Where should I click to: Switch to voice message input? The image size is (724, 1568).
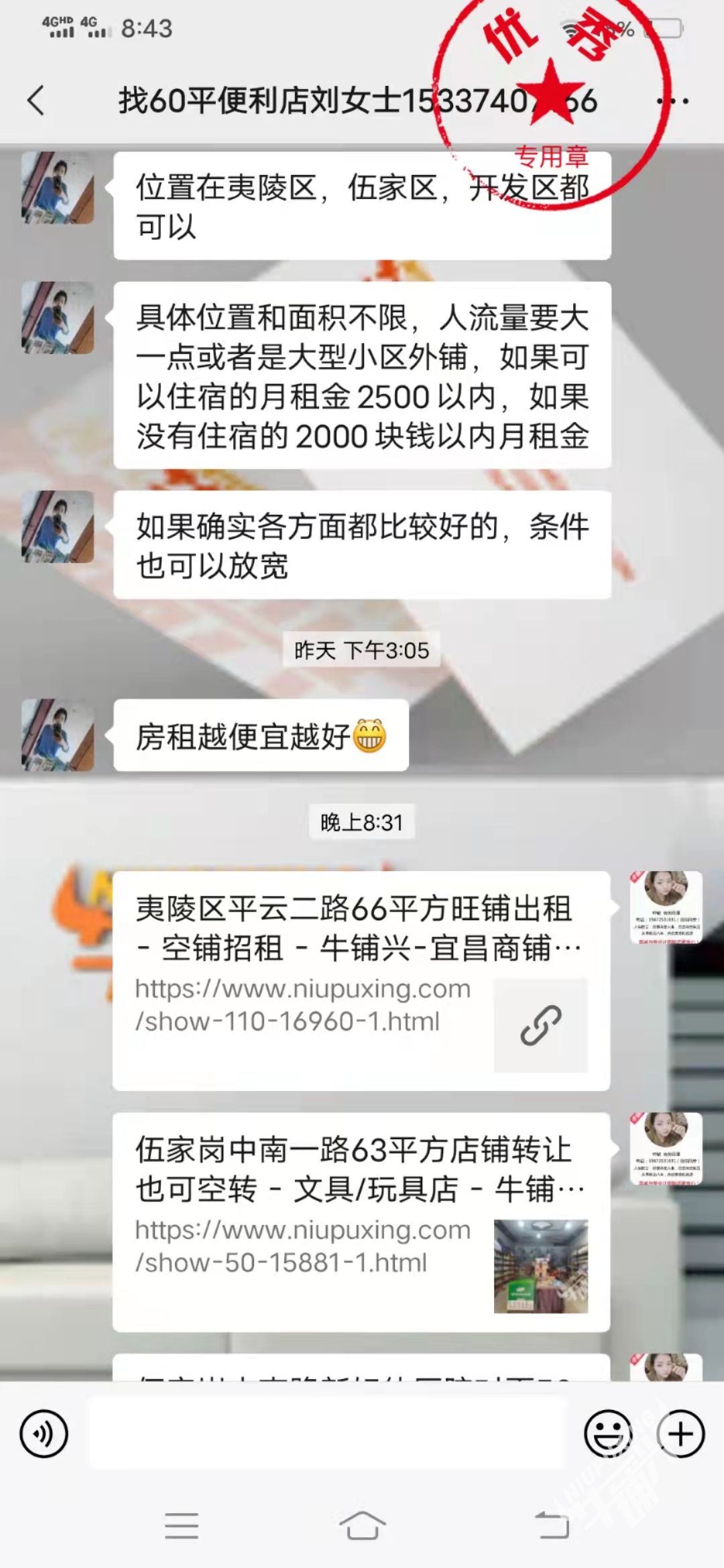click(44, 1434)
